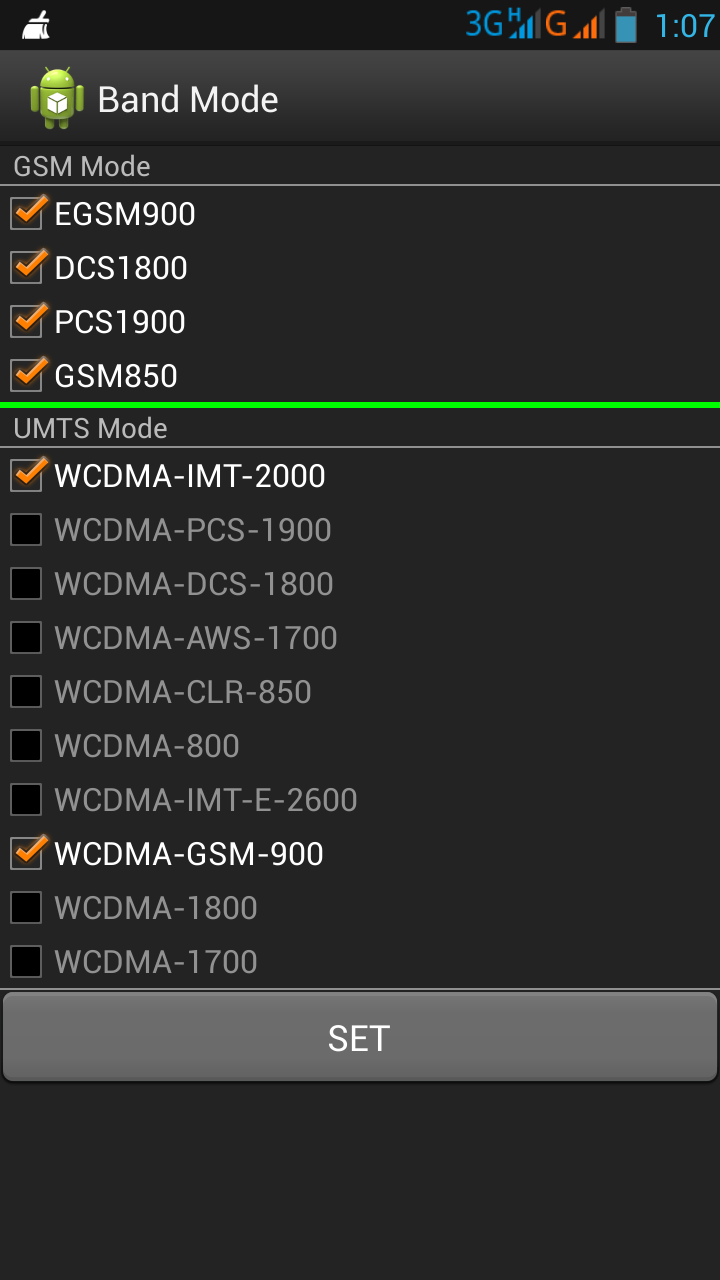Uncheck the WCDMA-GSM-900 band
The width and height of the screenshot is (720, 1280).
(27, 854)
